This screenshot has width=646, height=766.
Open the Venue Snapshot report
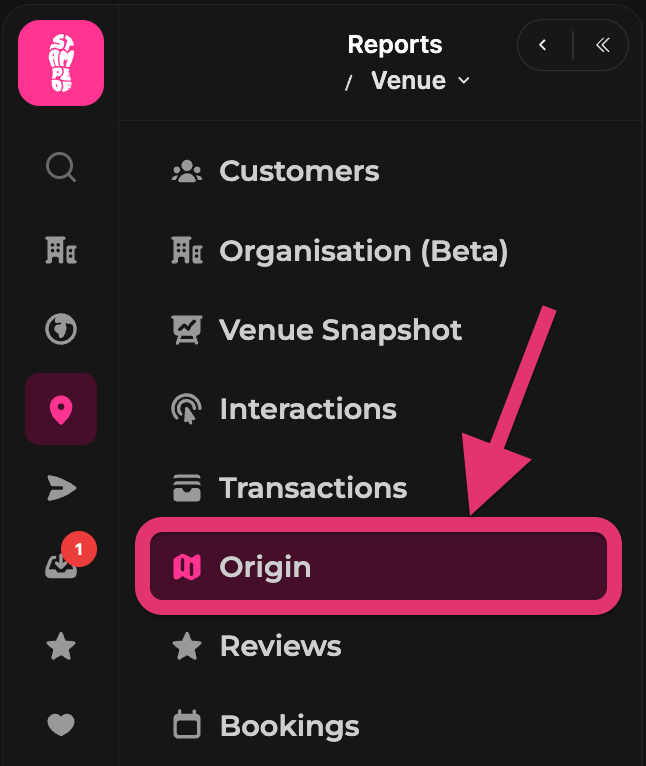coord(340,330)
